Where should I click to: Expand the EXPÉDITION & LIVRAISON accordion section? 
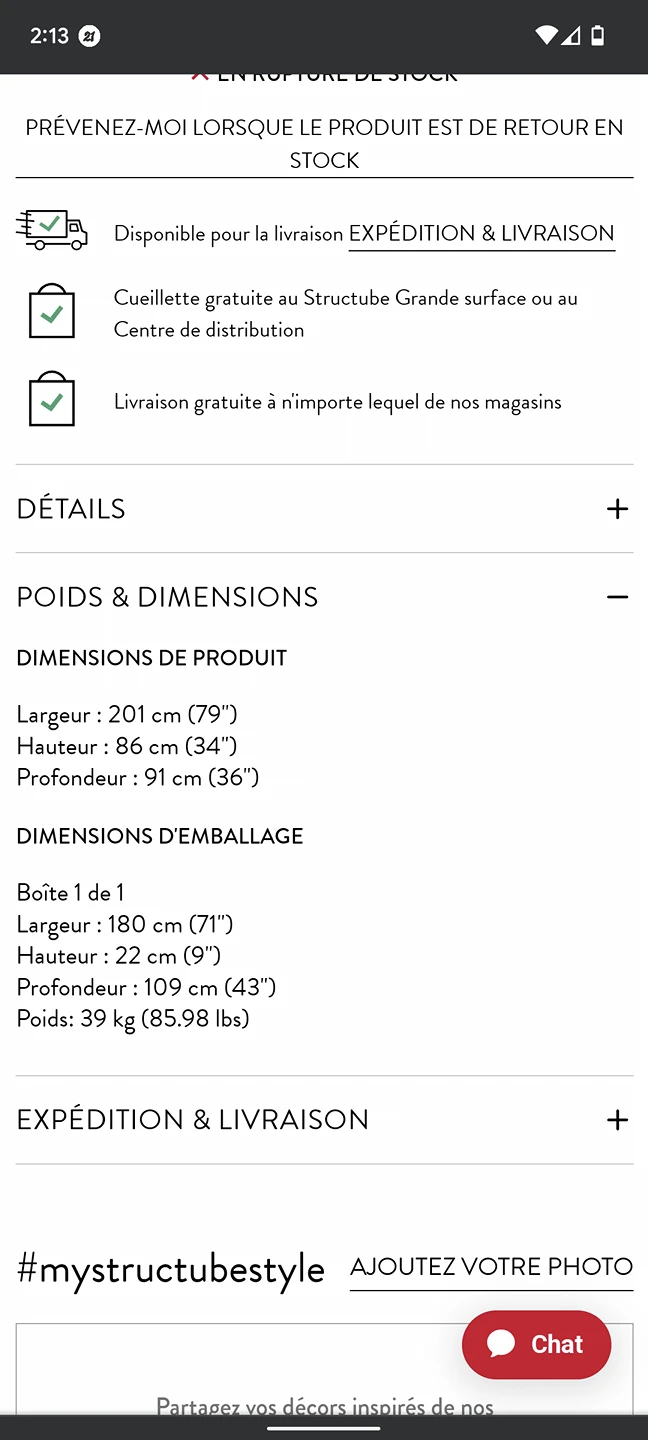324,1120
